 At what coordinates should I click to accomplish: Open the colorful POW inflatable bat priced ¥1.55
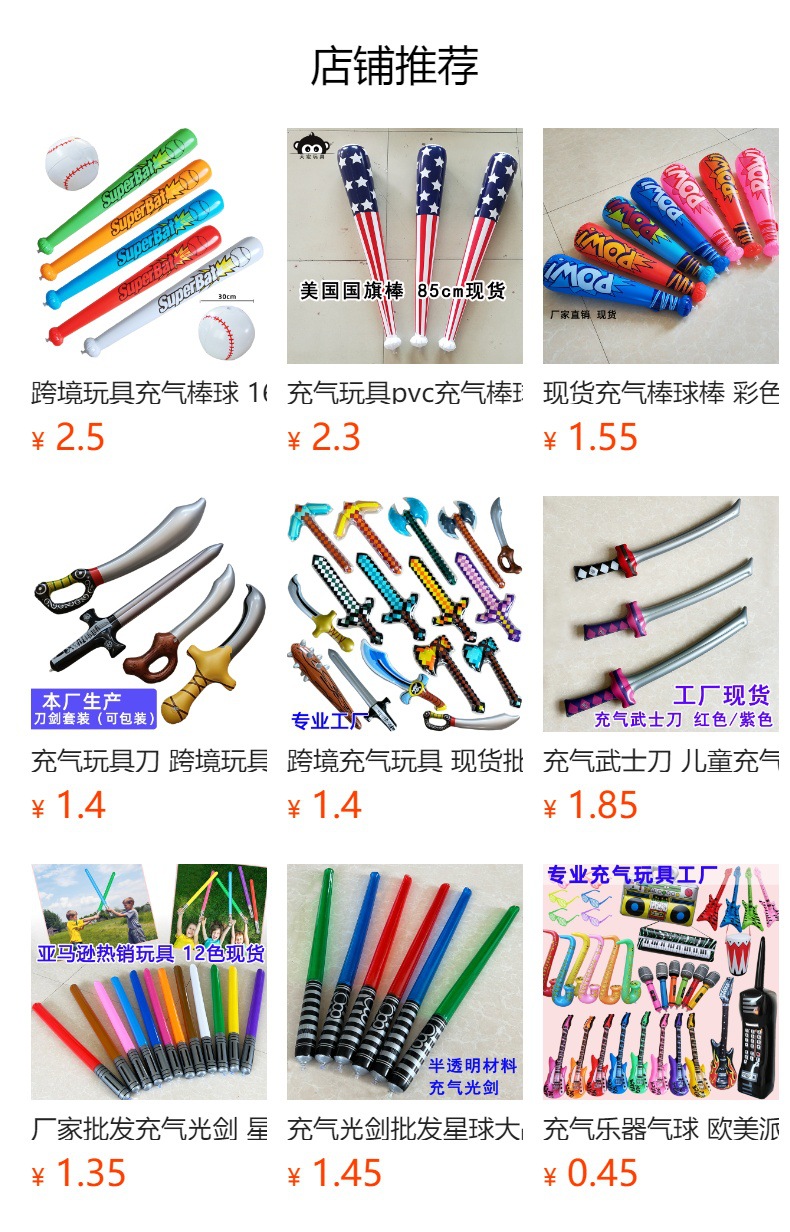(660, 246)
